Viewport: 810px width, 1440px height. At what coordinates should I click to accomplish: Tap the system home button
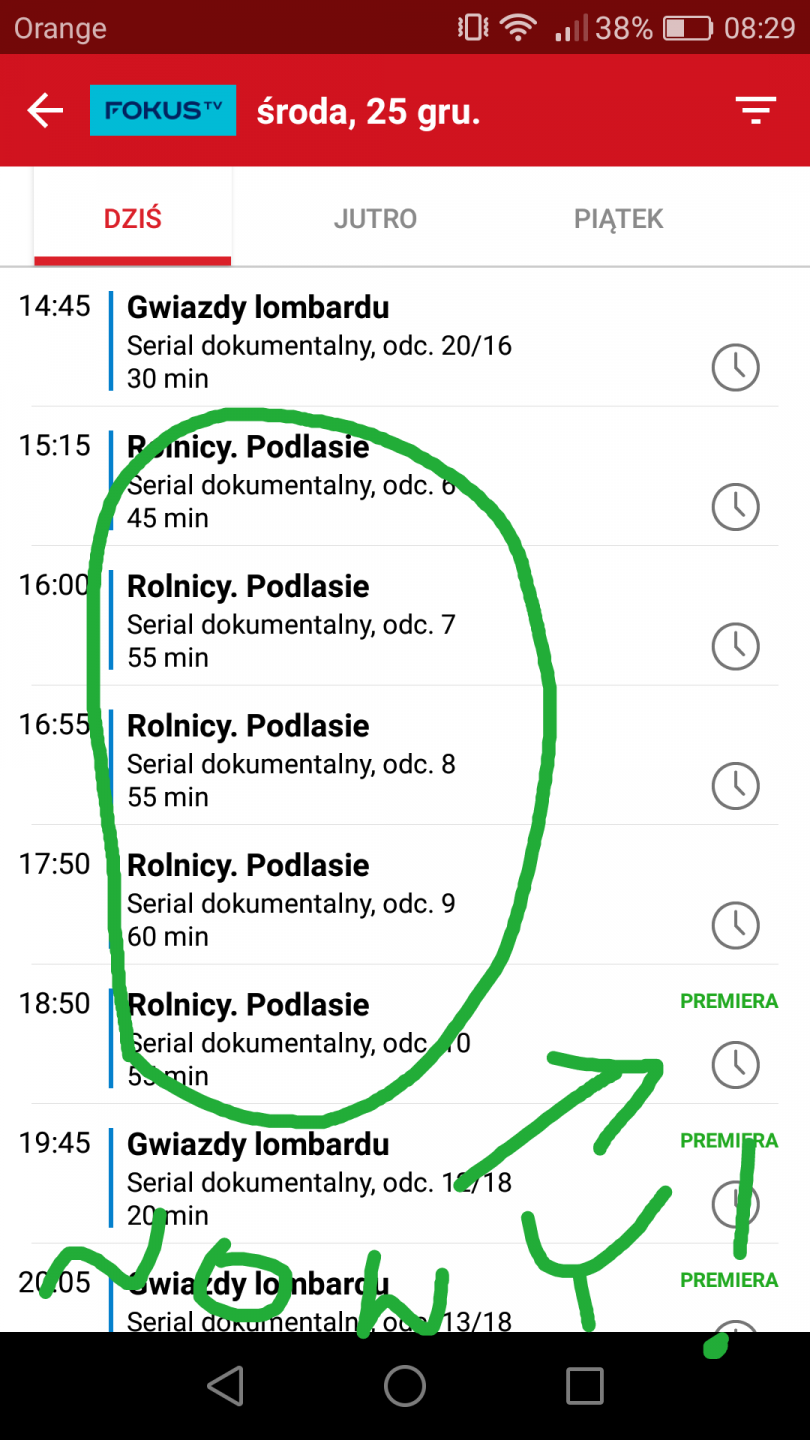click(x=405, y=1386)
